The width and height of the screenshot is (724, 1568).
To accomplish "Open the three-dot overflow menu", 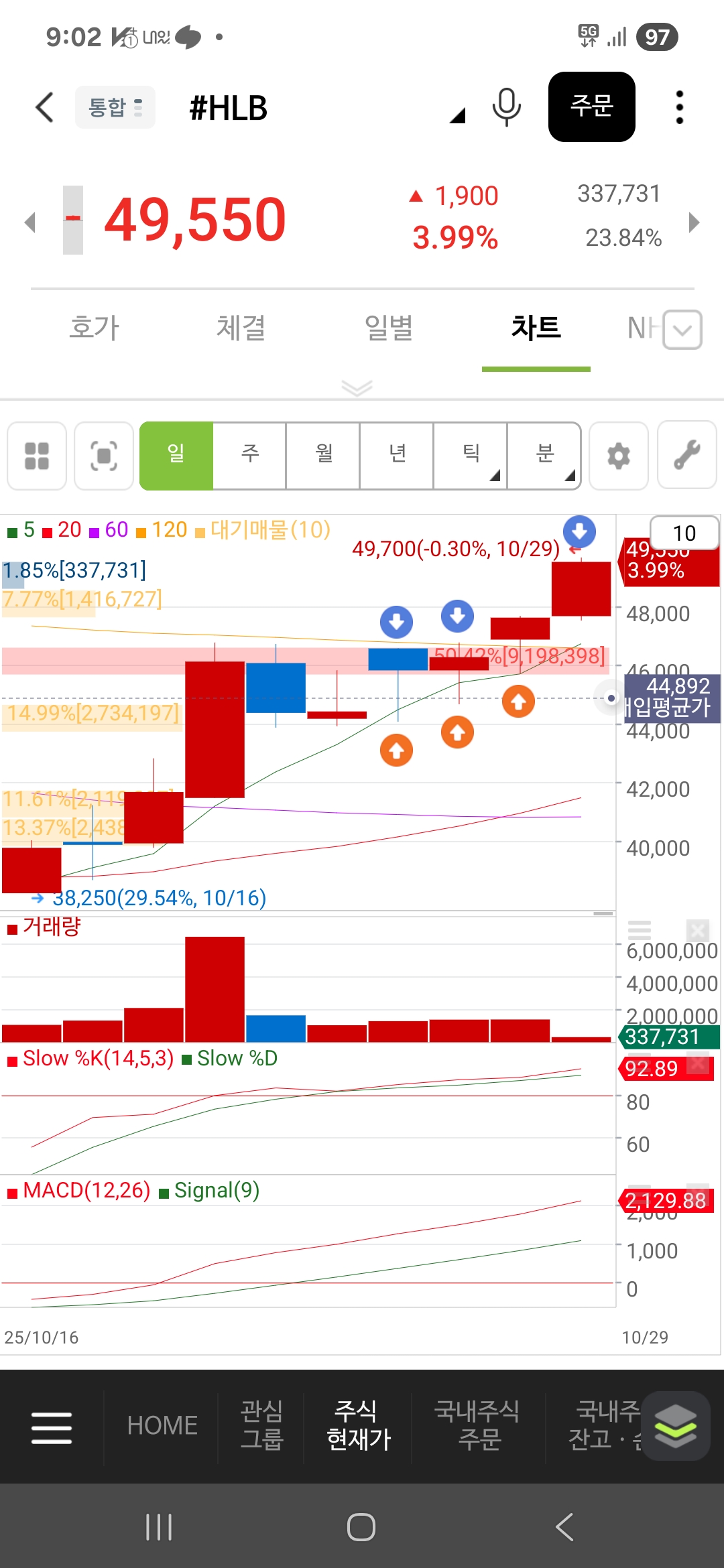I will (679, 107).
